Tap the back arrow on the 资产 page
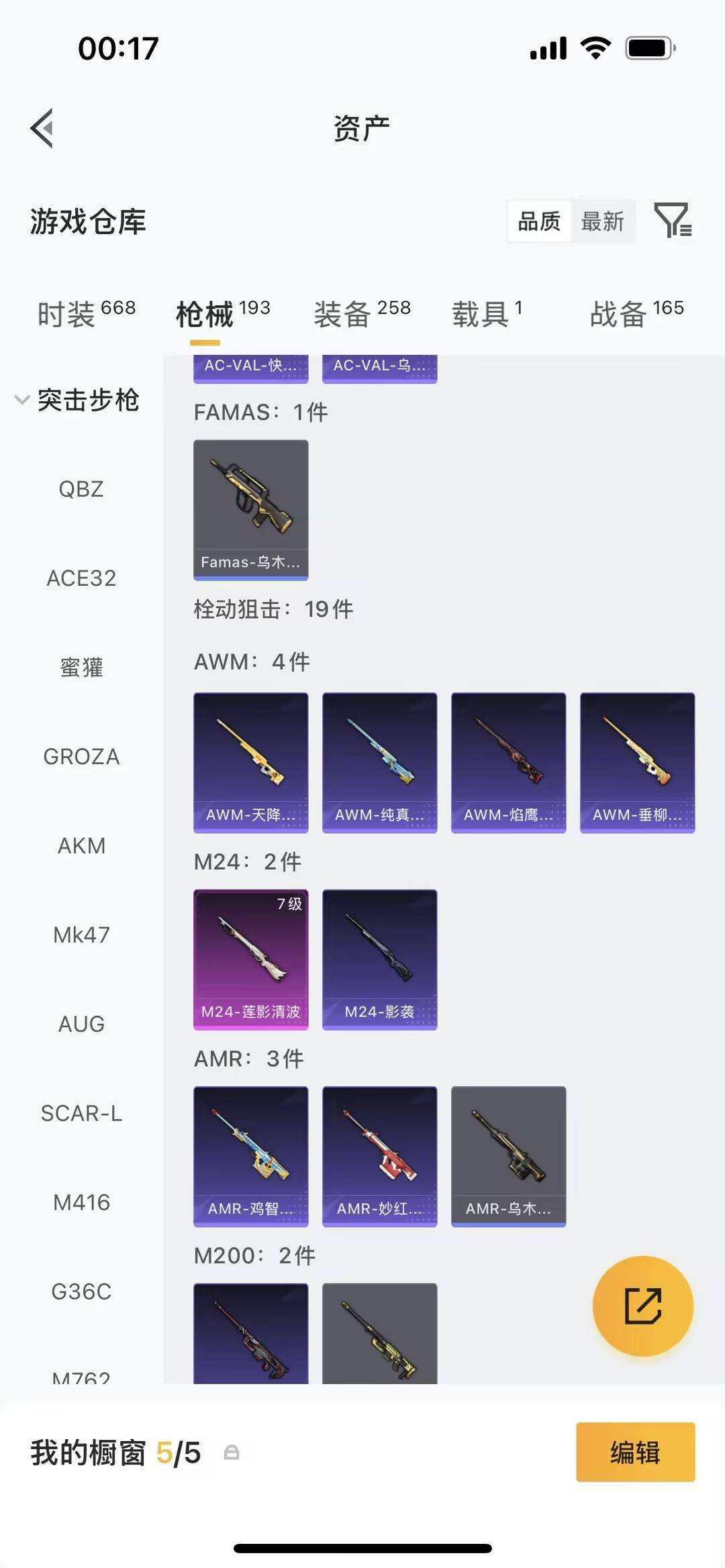 pos(42,129)
